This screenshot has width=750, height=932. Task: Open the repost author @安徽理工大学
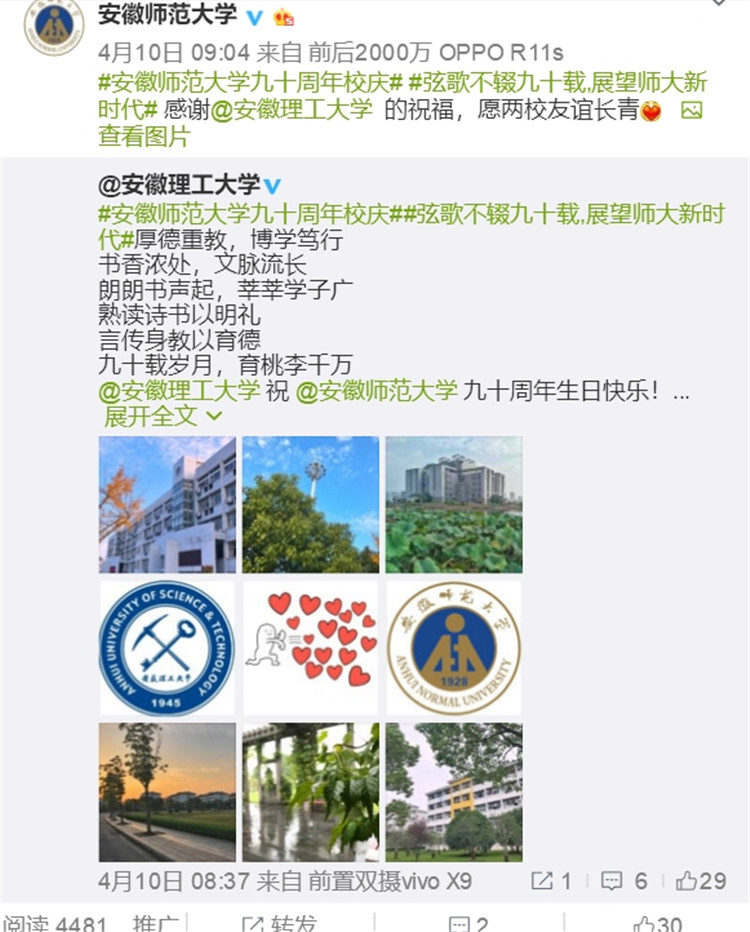click(179, 185)
